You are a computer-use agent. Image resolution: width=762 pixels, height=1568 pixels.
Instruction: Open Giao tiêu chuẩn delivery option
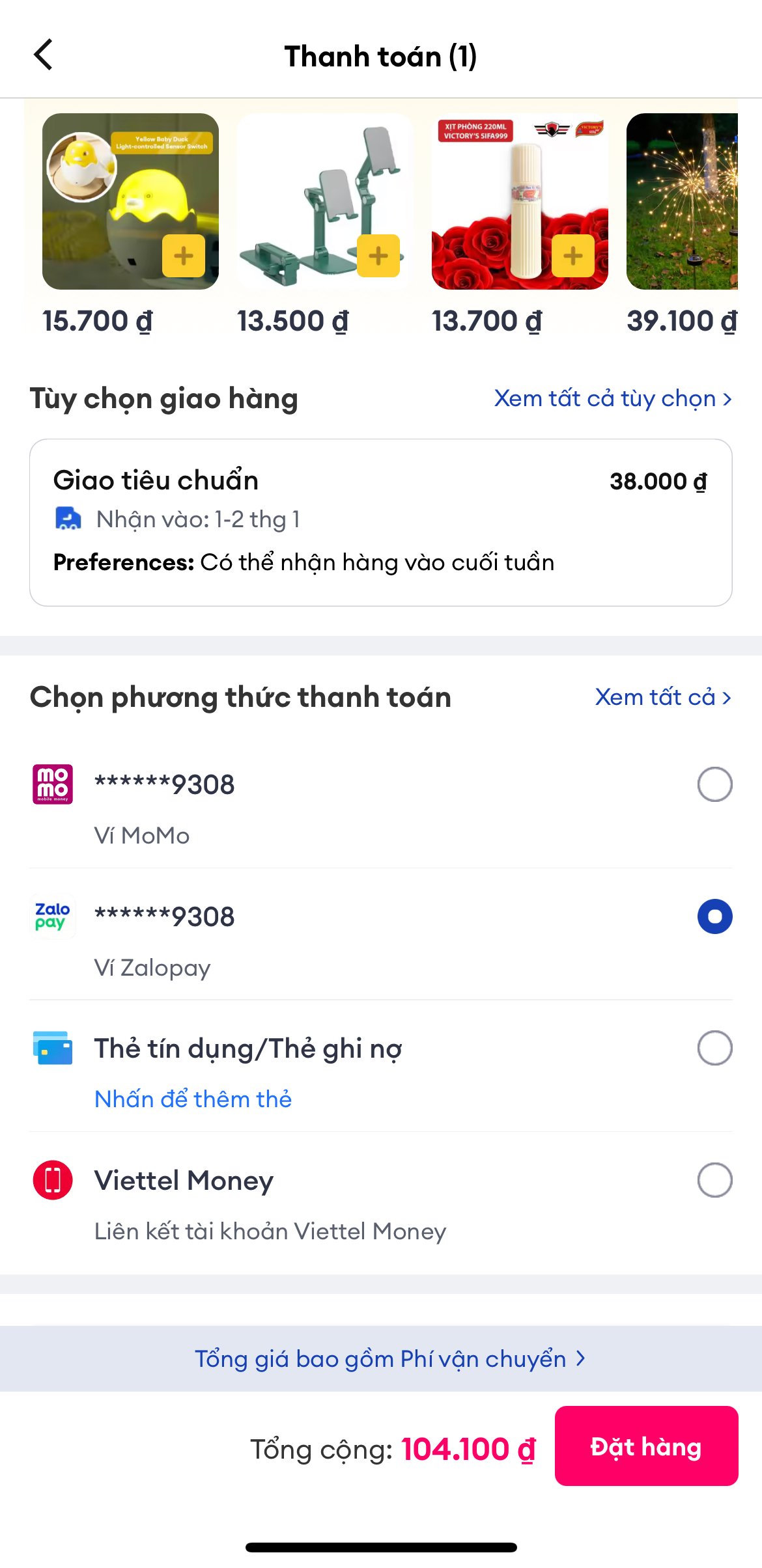coord(380,522)
